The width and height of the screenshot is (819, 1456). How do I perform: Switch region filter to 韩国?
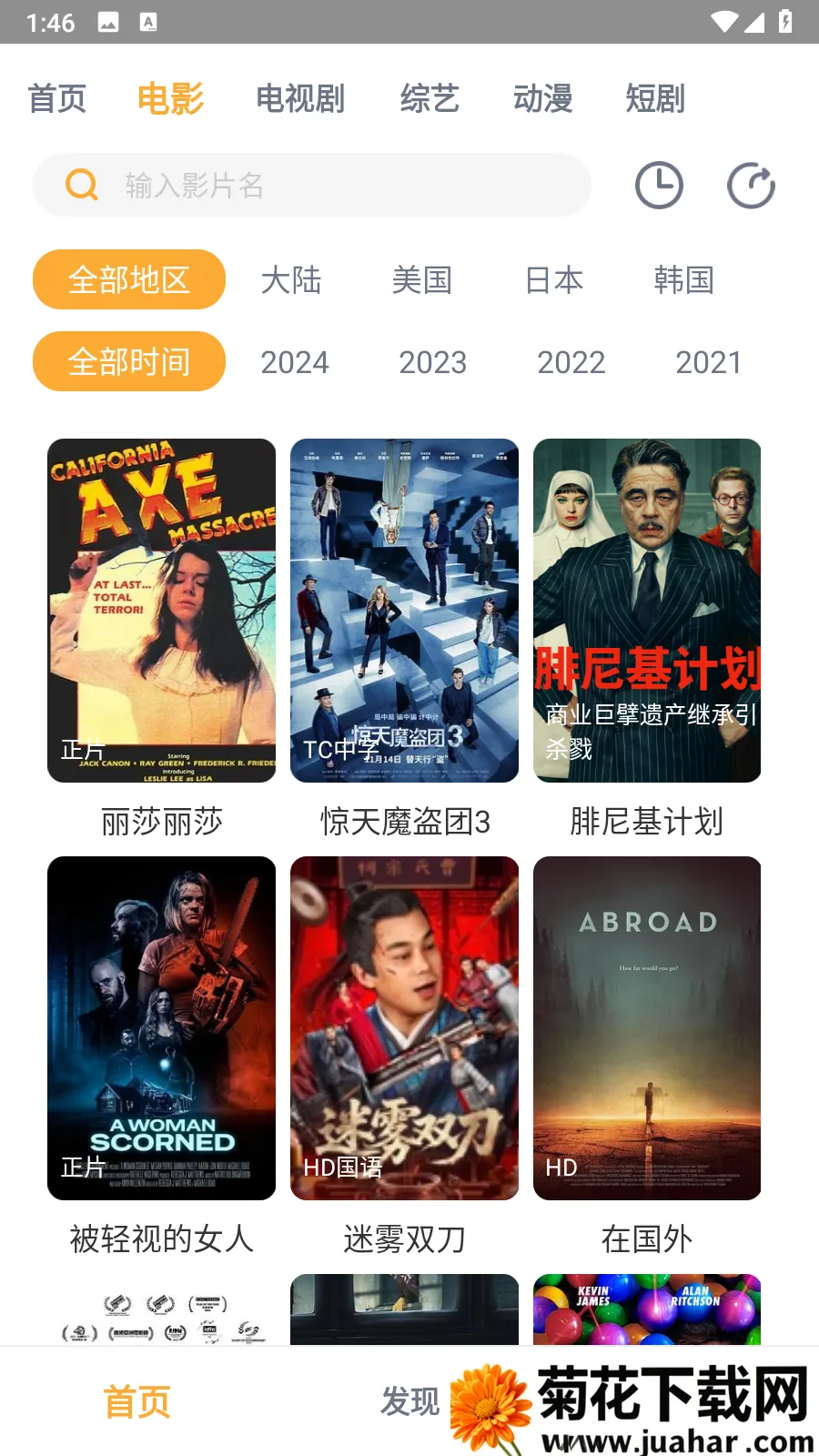tap(683, 280)
